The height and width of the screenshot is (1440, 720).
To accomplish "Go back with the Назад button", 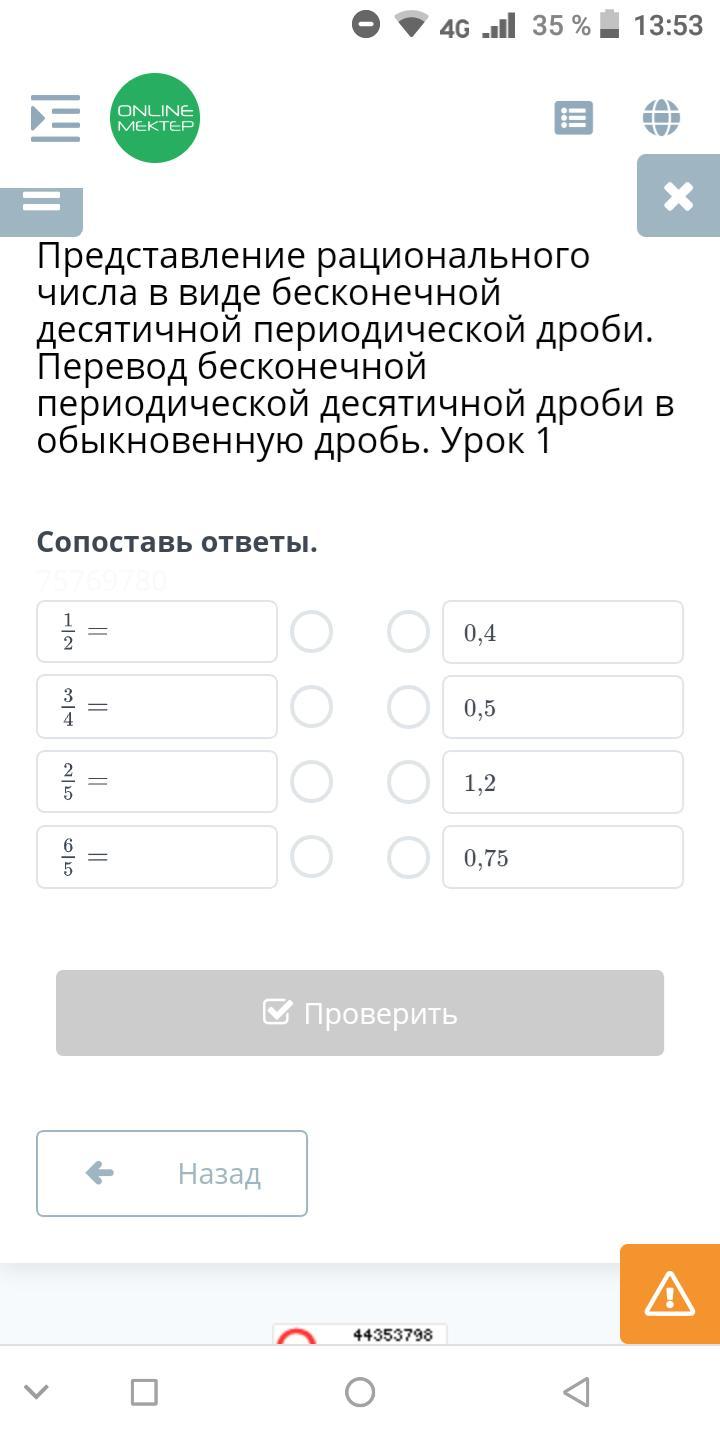I will [172, 1173].
